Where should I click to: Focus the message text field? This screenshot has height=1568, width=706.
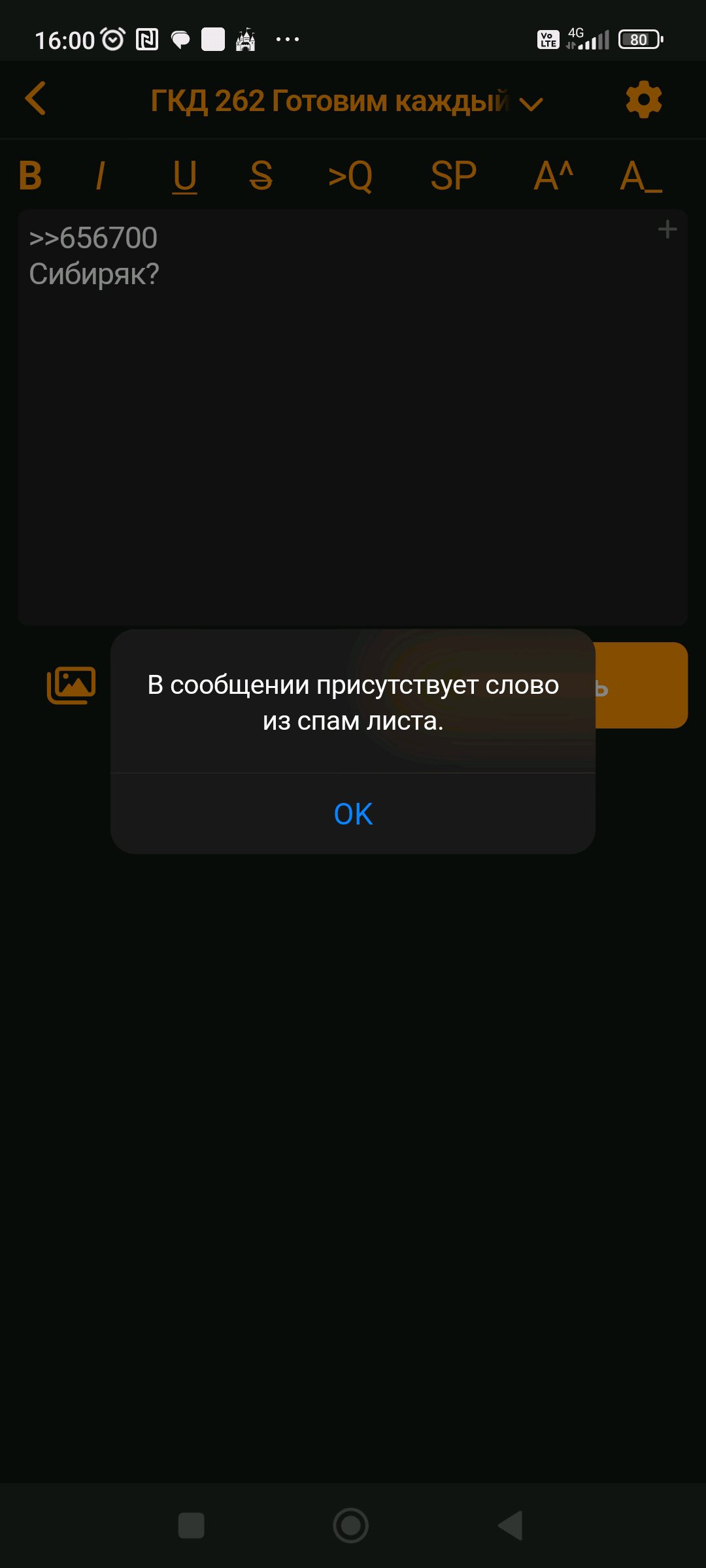tap(353, 417)
